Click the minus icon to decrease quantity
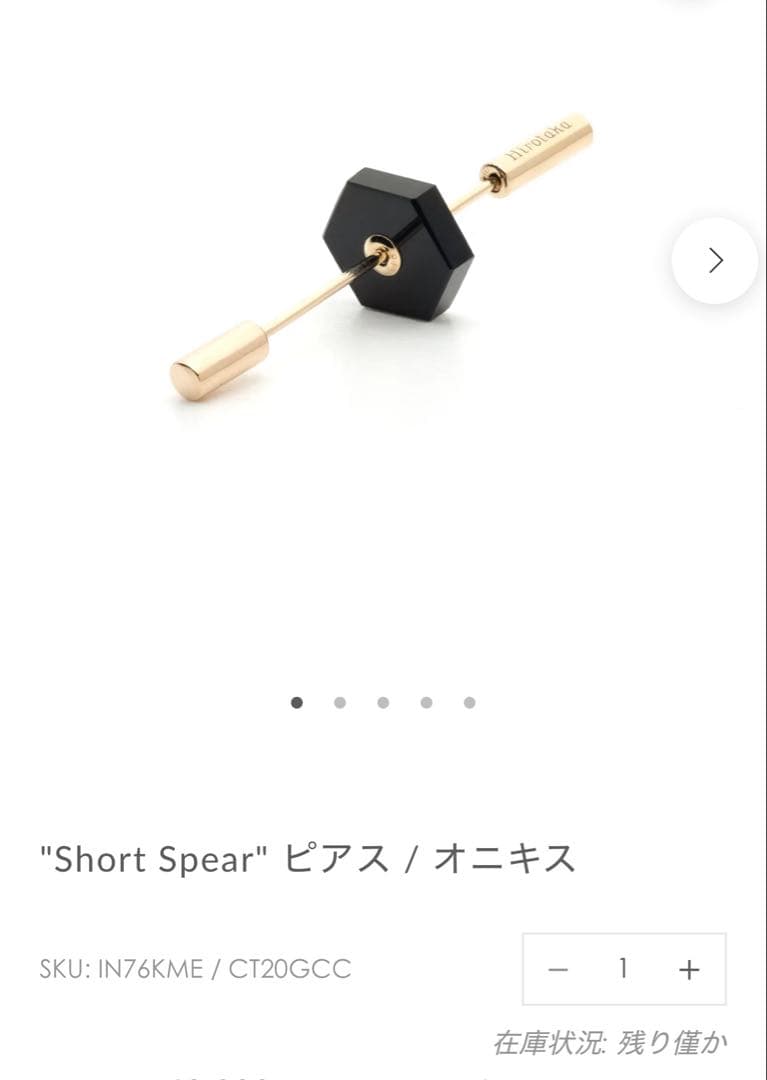Screen dimensions: 767x1080 tap(559, 967)
